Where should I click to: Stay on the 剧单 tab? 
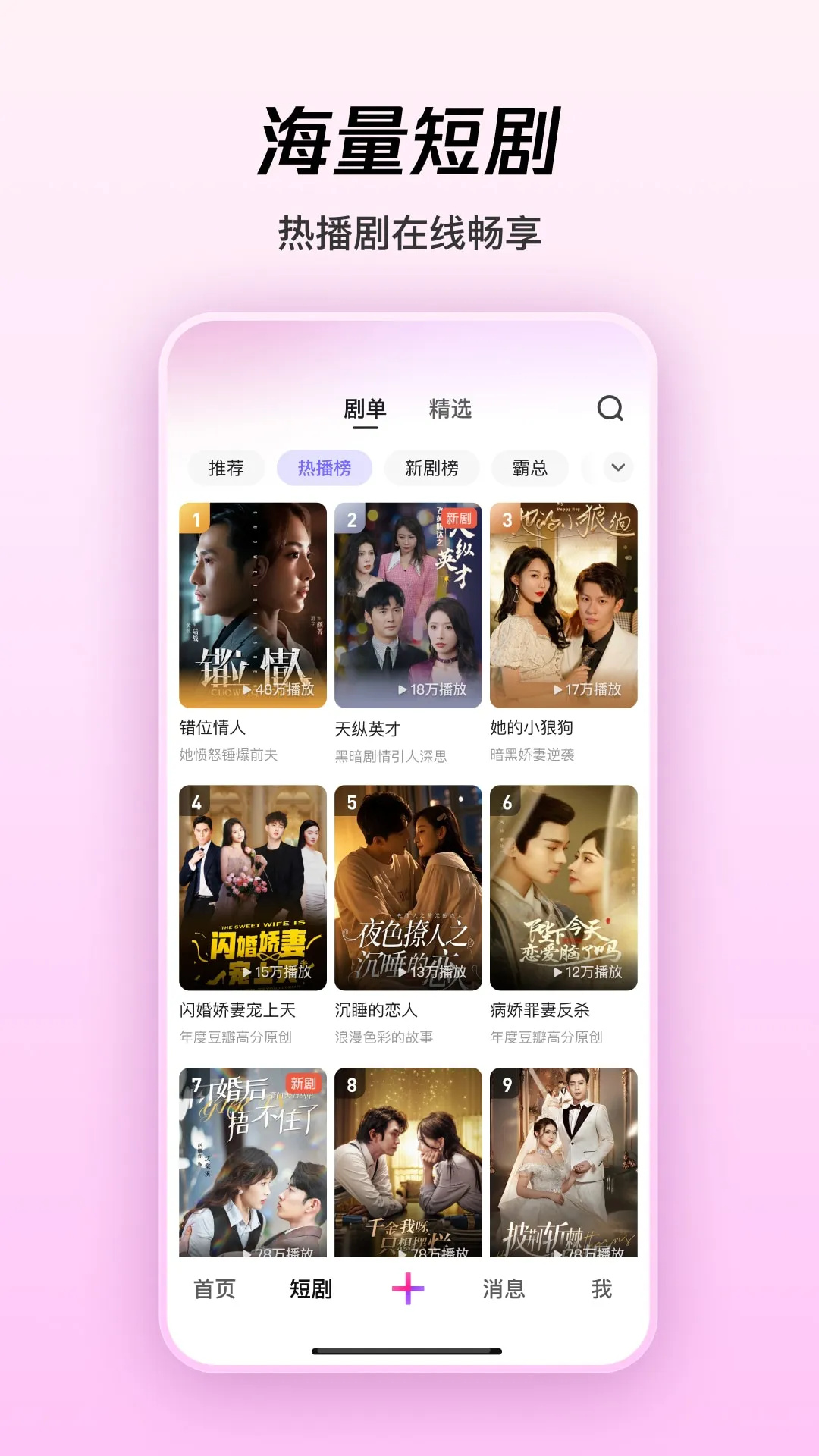pyautogui.click(x=365, y=408)
